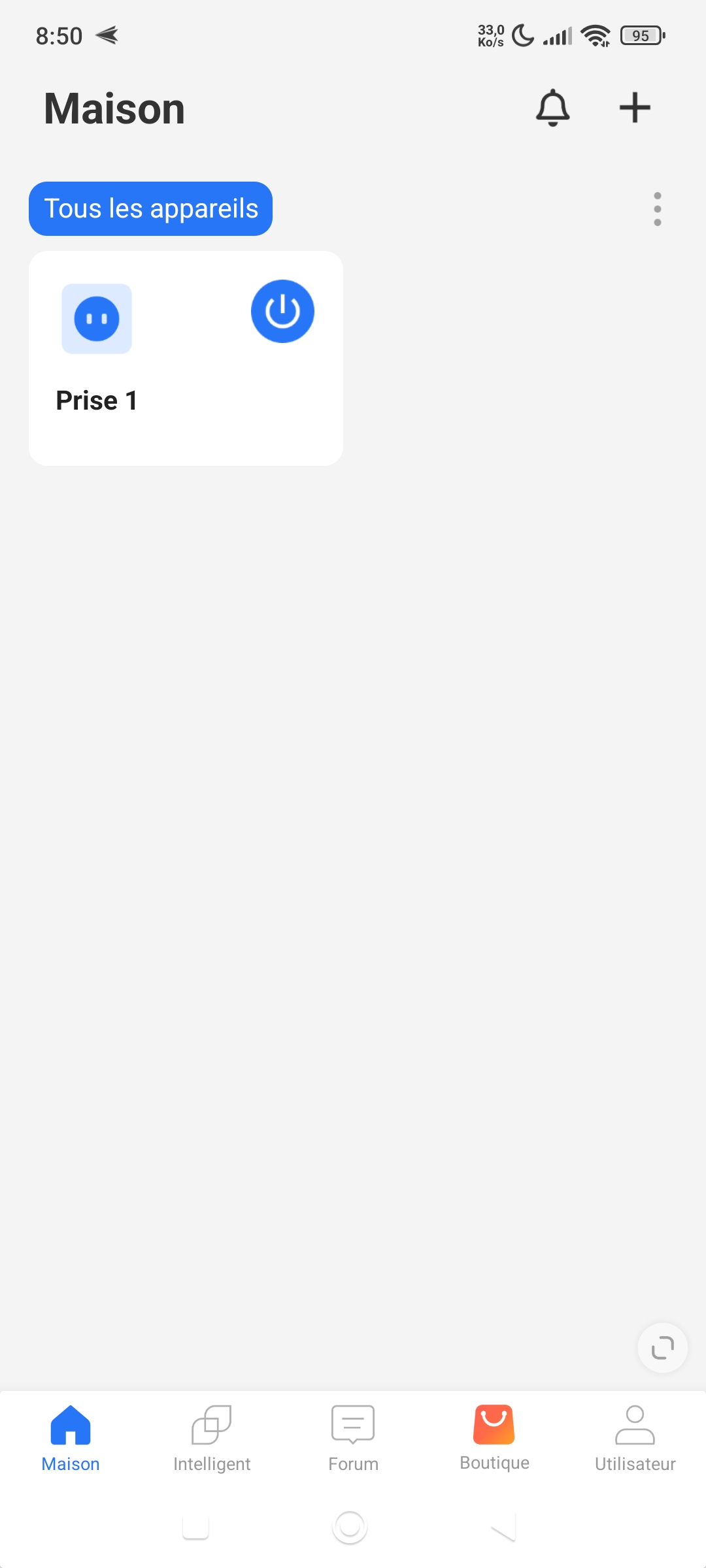This screenshot has width=706, height=1568.
Task: Toggle power for Prise 1
Action: coord(282,312)
